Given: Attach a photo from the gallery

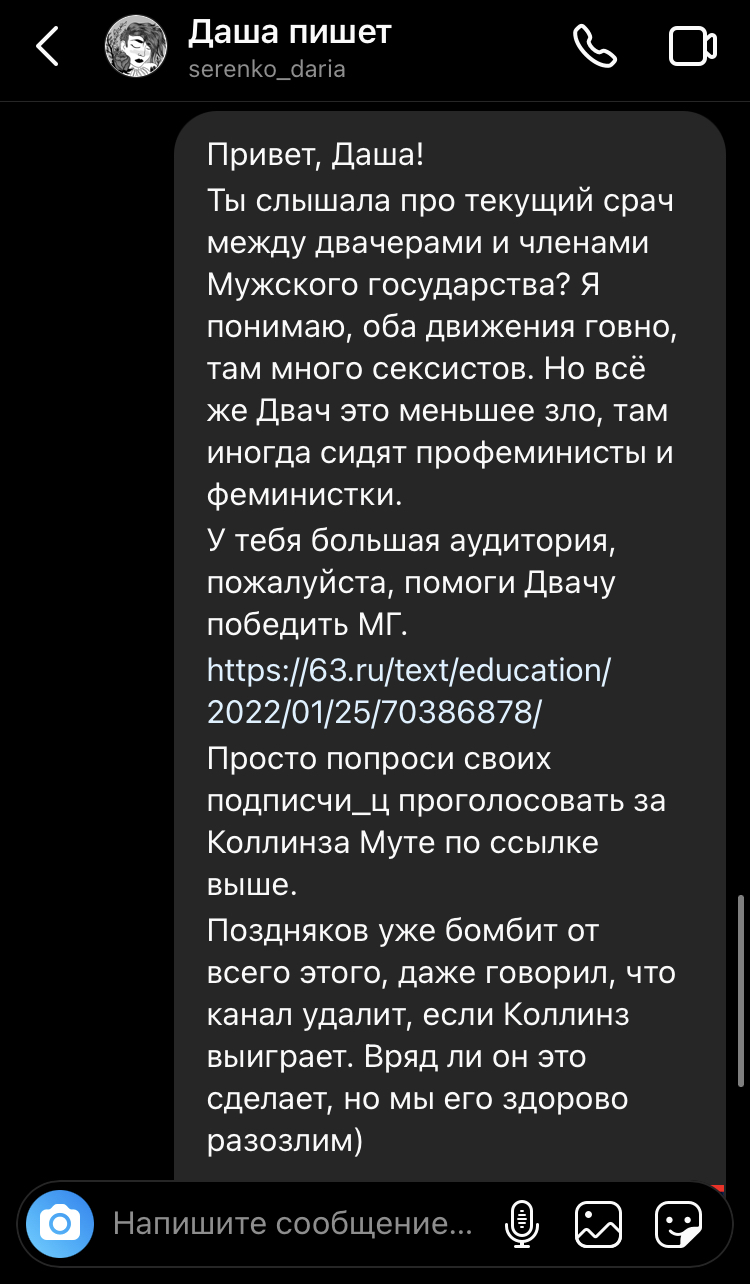Looking at the screenshot, I should [598, 1223].
